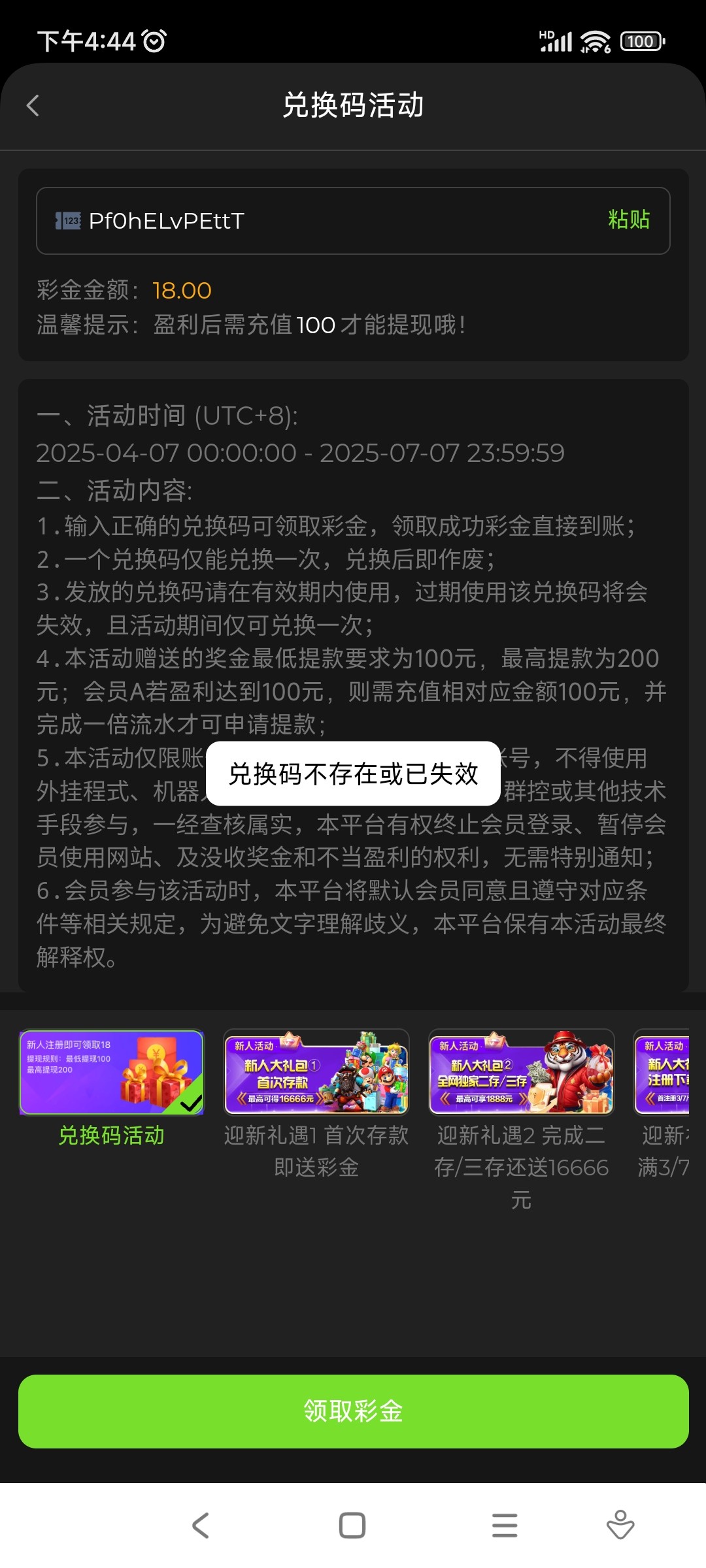Viewport: 706px width, 1568px height.
Task: Open the partly visible 满3/7 promotion card
Action: [663, 1073]
